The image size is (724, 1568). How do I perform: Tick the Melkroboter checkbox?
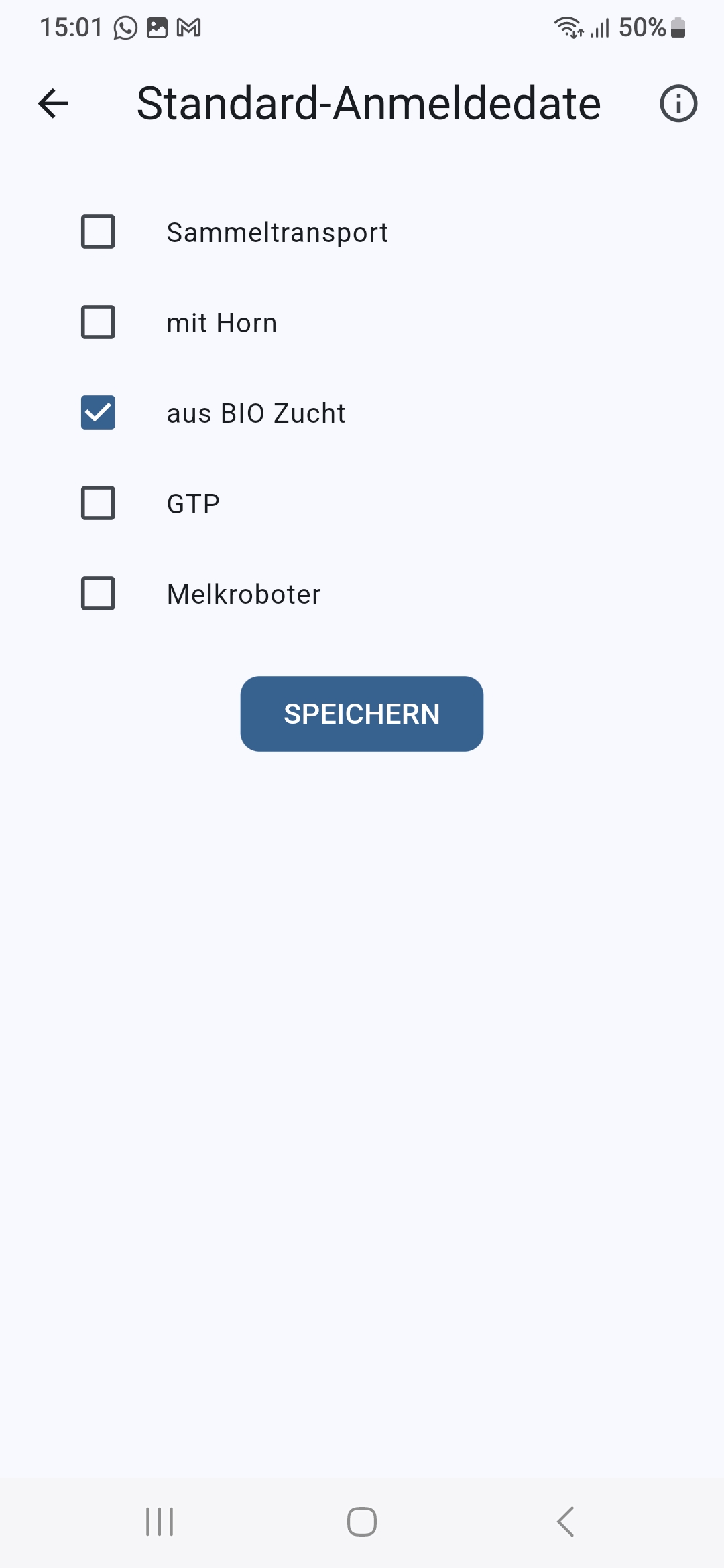pos(98,594)
